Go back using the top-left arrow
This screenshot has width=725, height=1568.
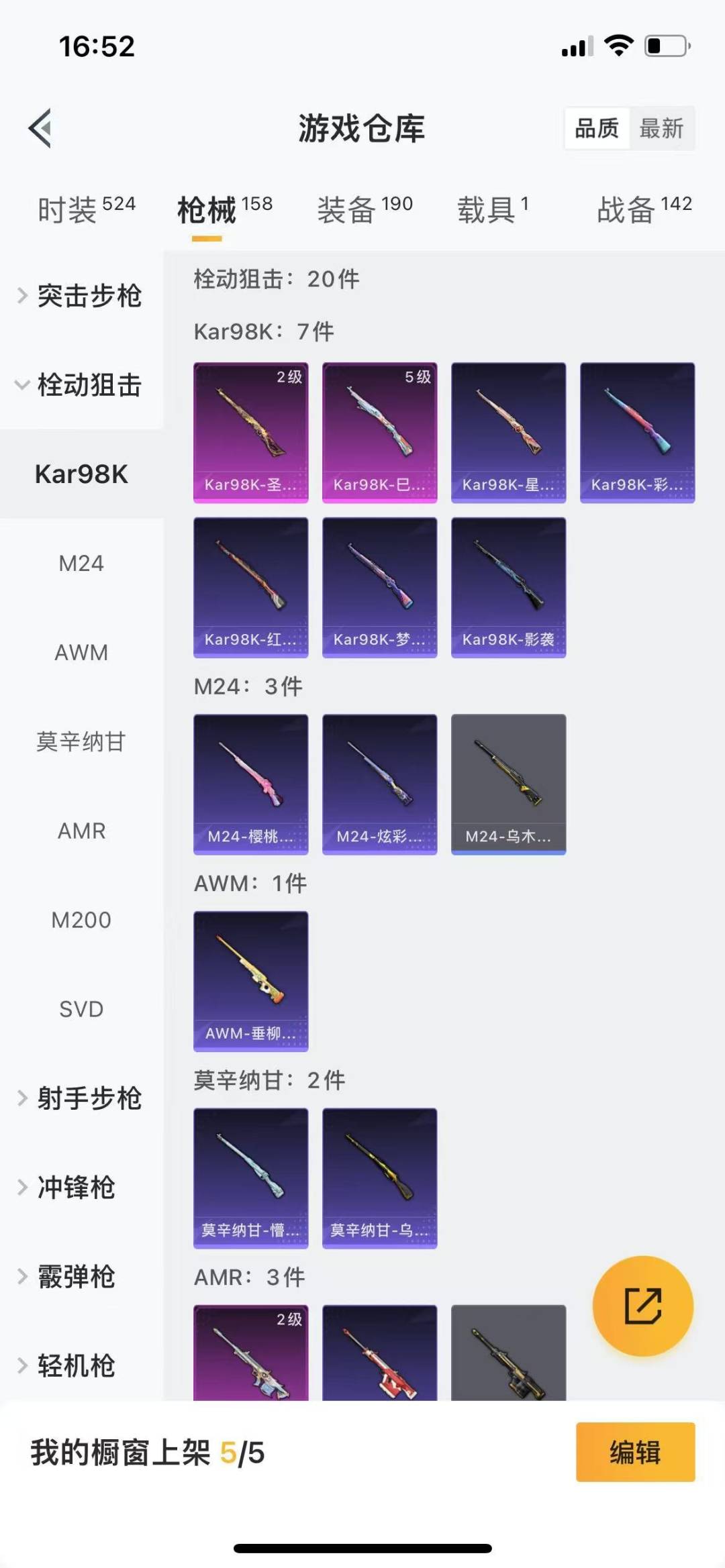click(x=40, y=127)
